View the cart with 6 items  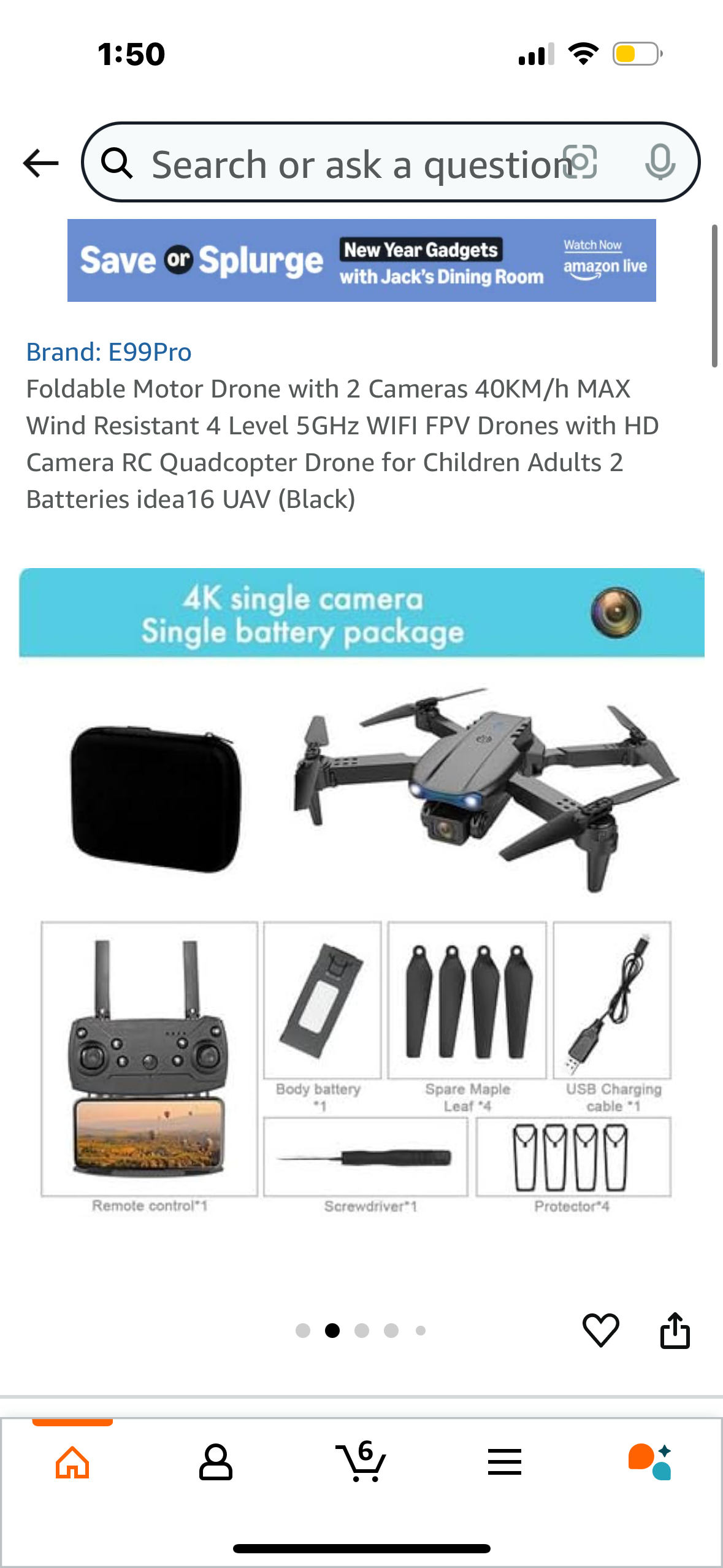pyautogui.click(x=361, y=1462)
